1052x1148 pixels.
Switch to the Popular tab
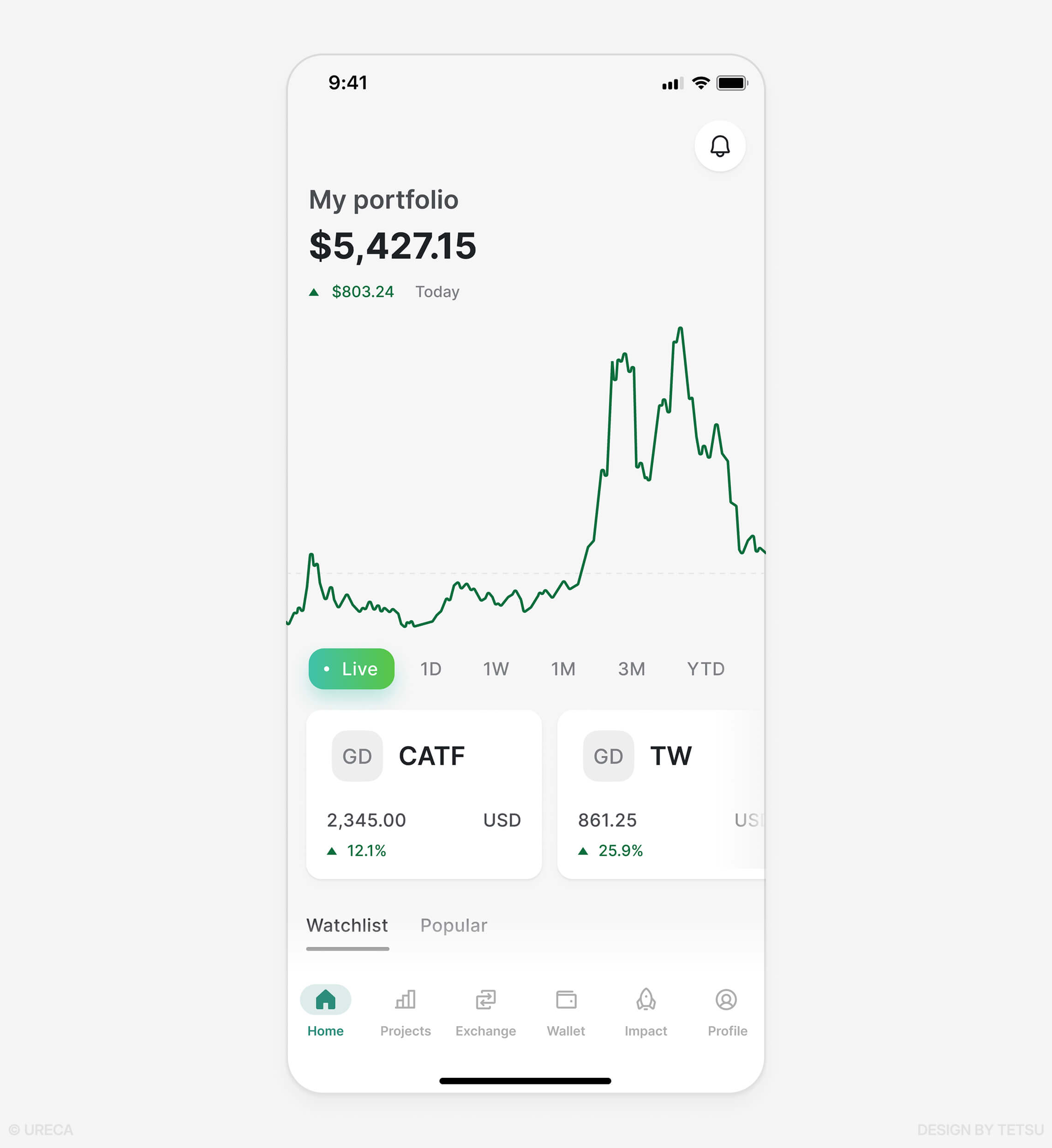(454, 925)
